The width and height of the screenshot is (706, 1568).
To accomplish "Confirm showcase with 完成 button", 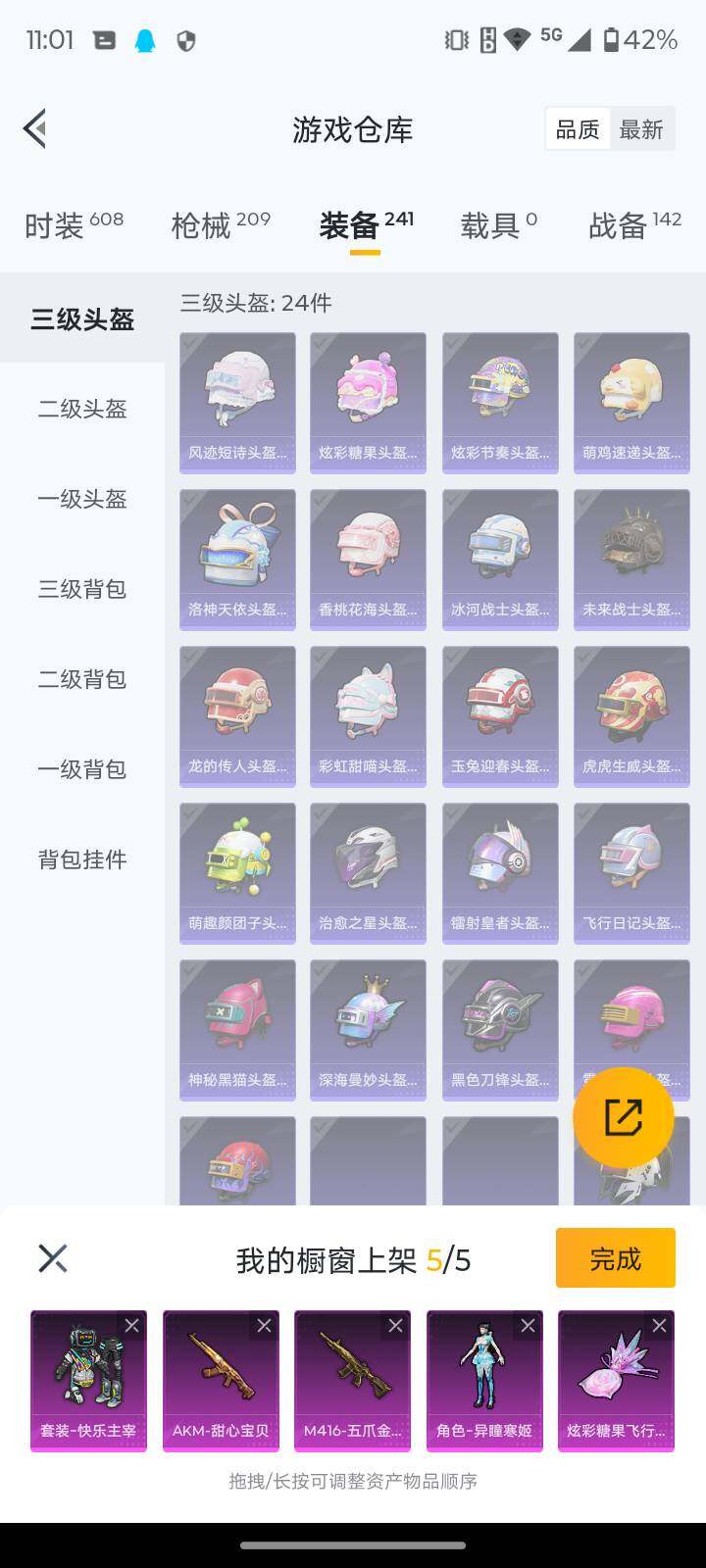I will [x=615, y=1258].
